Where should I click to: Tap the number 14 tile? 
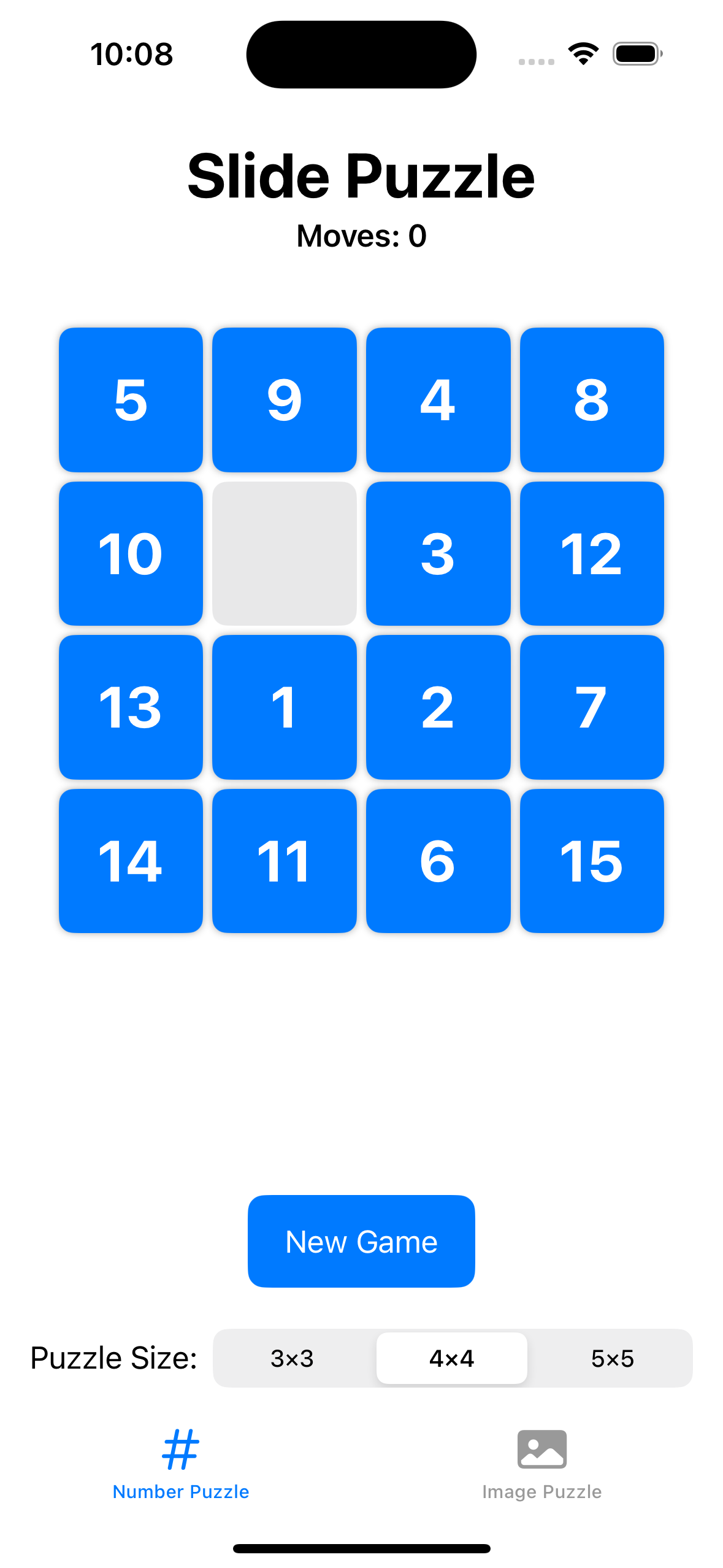pyautogui.click(x=131, y=861)
